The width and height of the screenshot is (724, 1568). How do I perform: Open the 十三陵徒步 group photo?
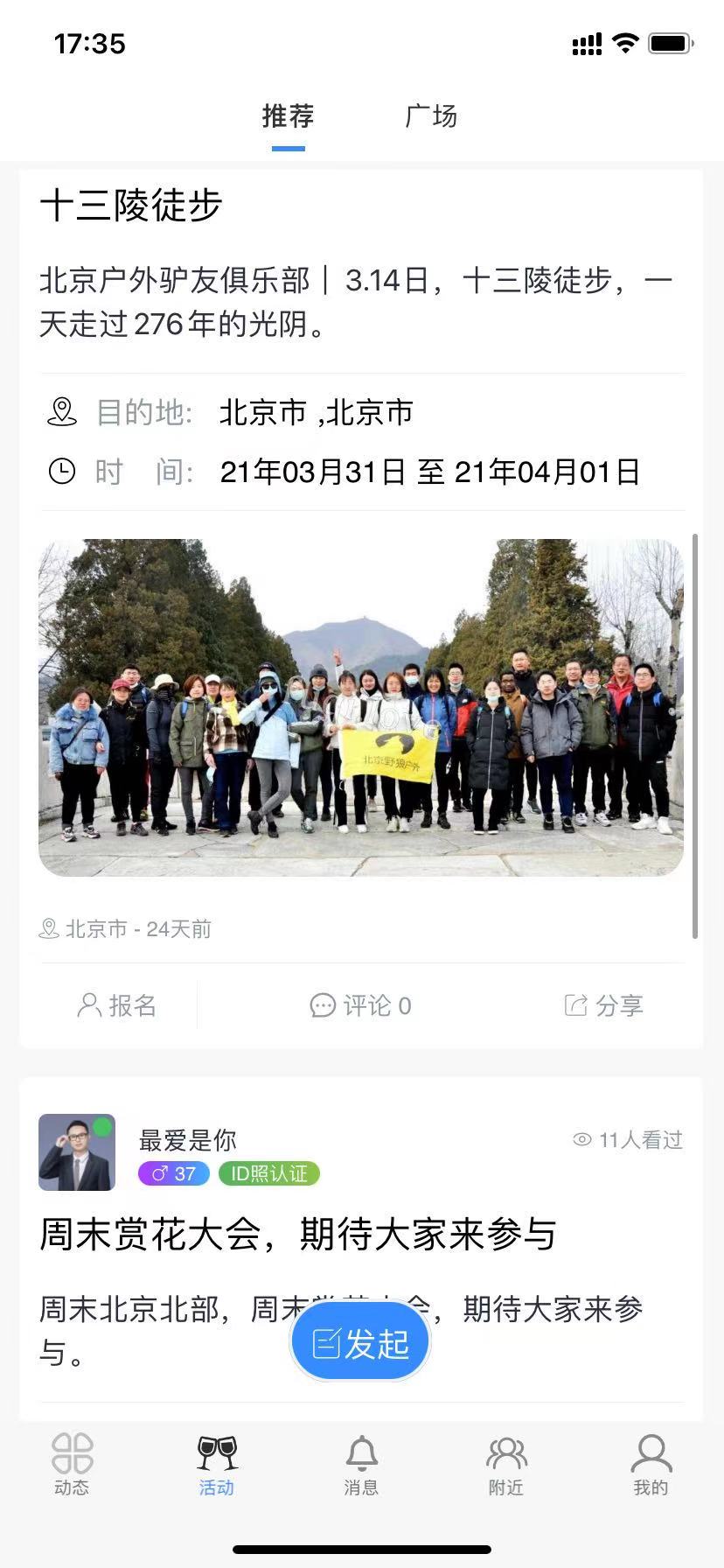tap(361, 707)
